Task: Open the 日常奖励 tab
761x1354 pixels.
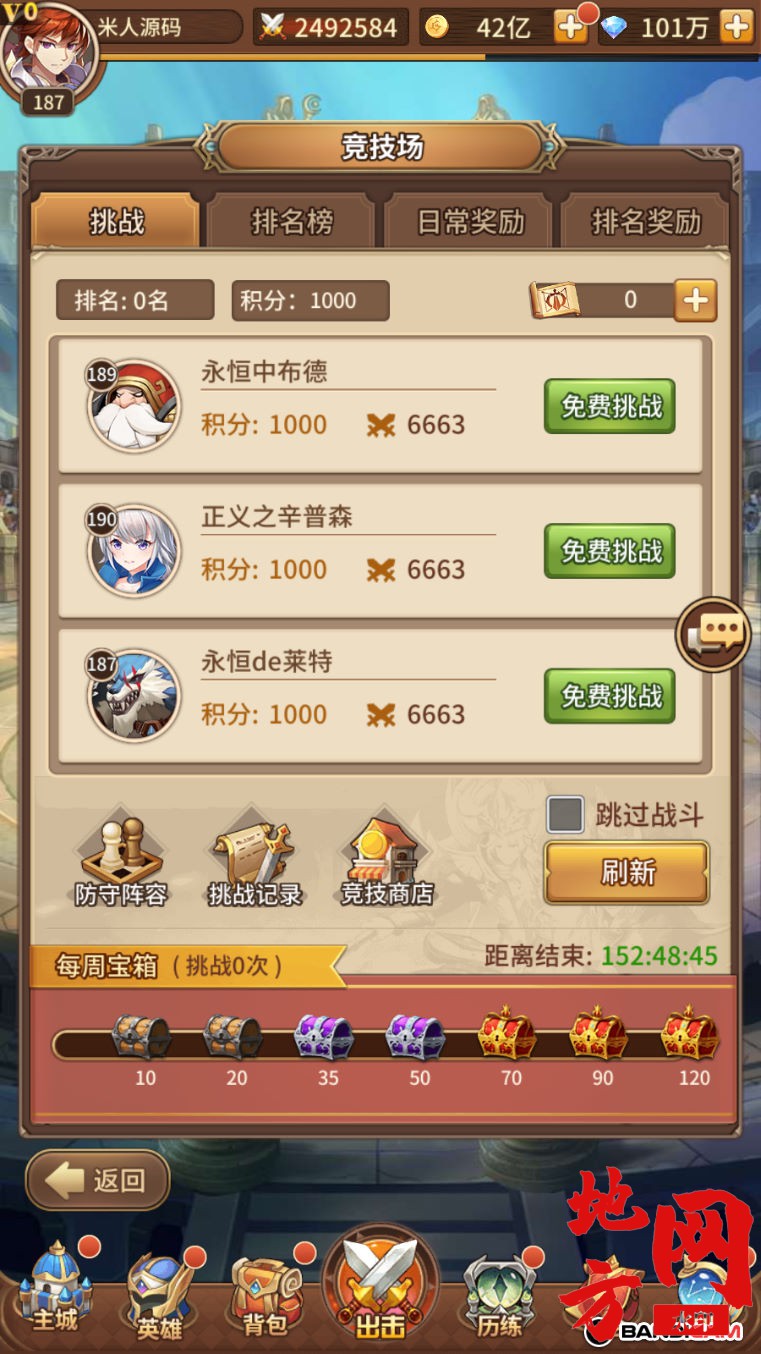Action: 470,221
